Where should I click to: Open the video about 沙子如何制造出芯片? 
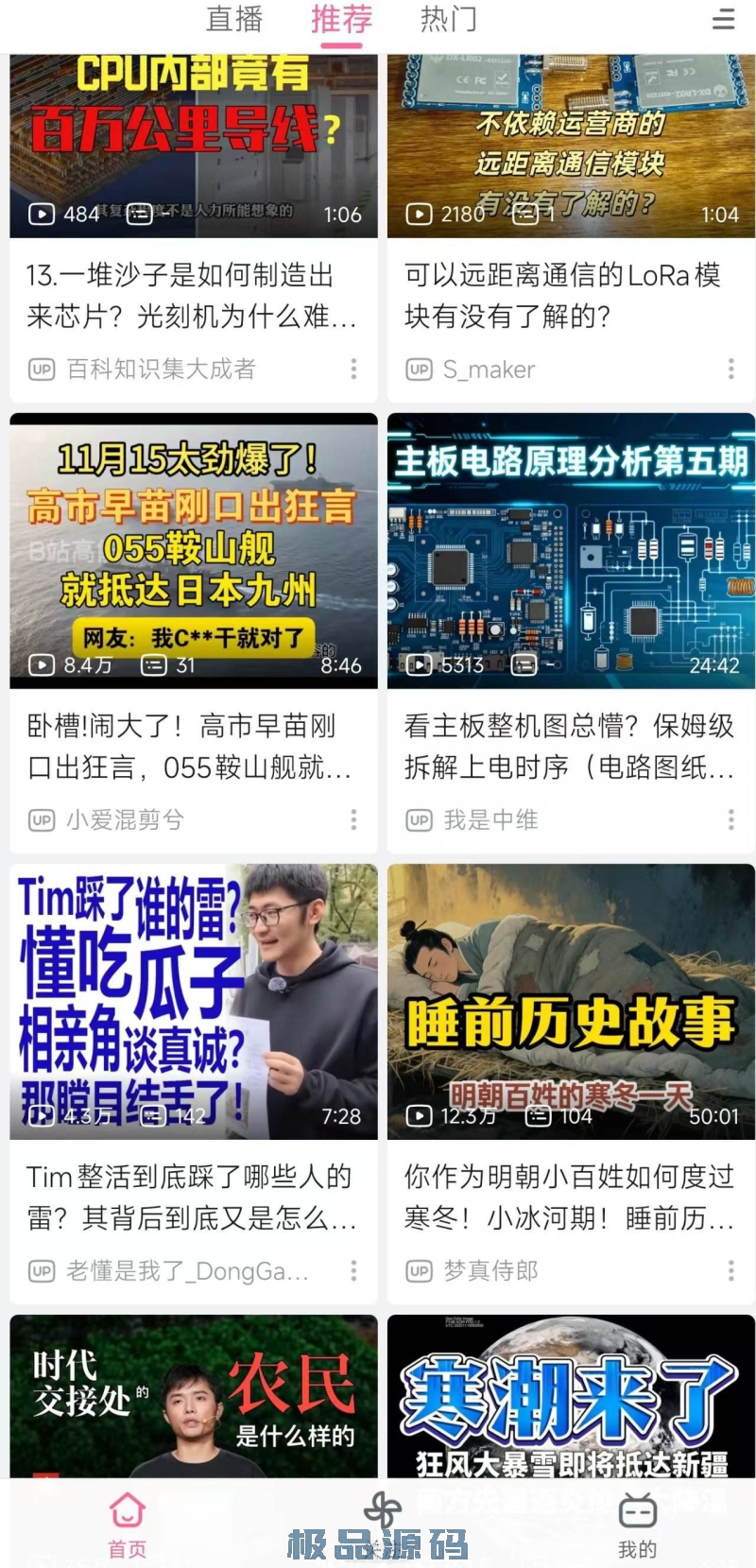tap(193, 146)
